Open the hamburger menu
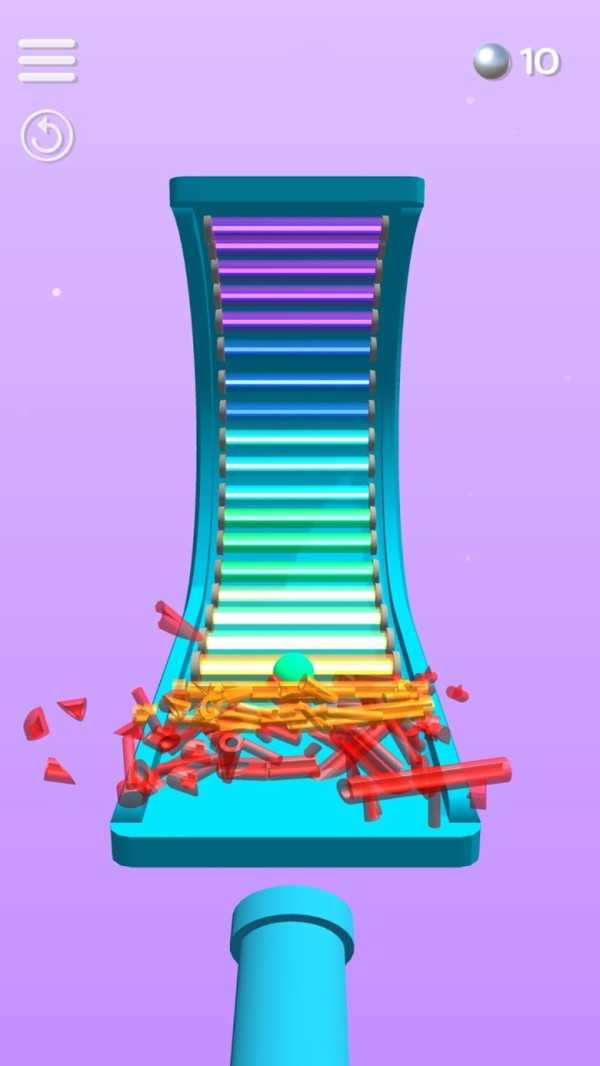The width and height of the screenshot is (600, 1066). (47, 60)
